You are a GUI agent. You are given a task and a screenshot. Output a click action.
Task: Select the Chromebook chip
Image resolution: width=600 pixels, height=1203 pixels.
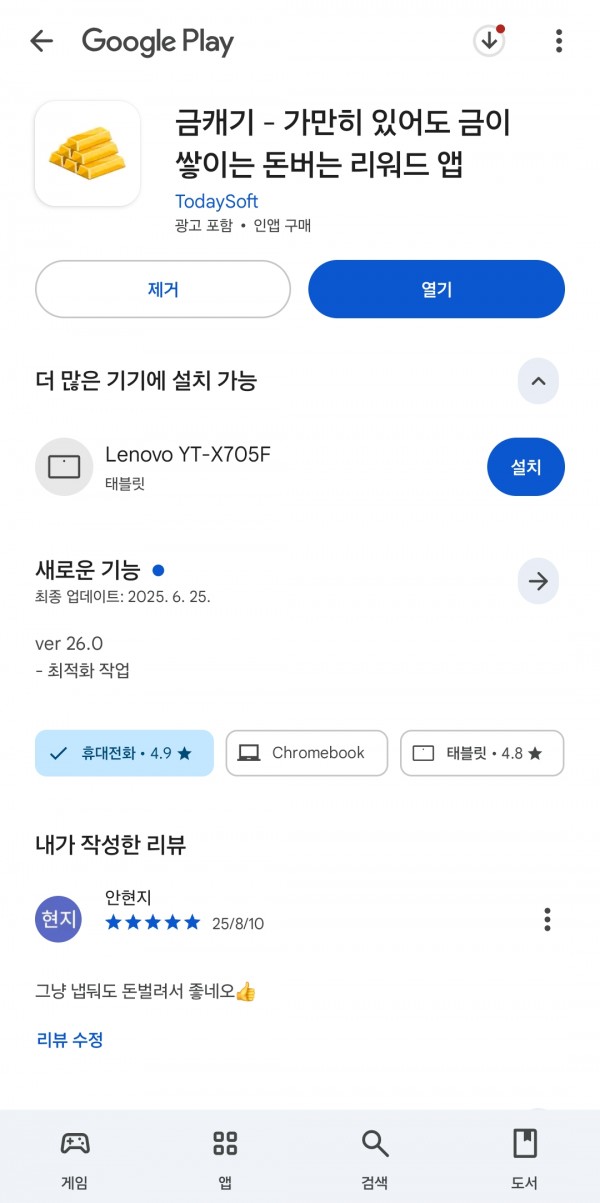[x=306, y=753]
